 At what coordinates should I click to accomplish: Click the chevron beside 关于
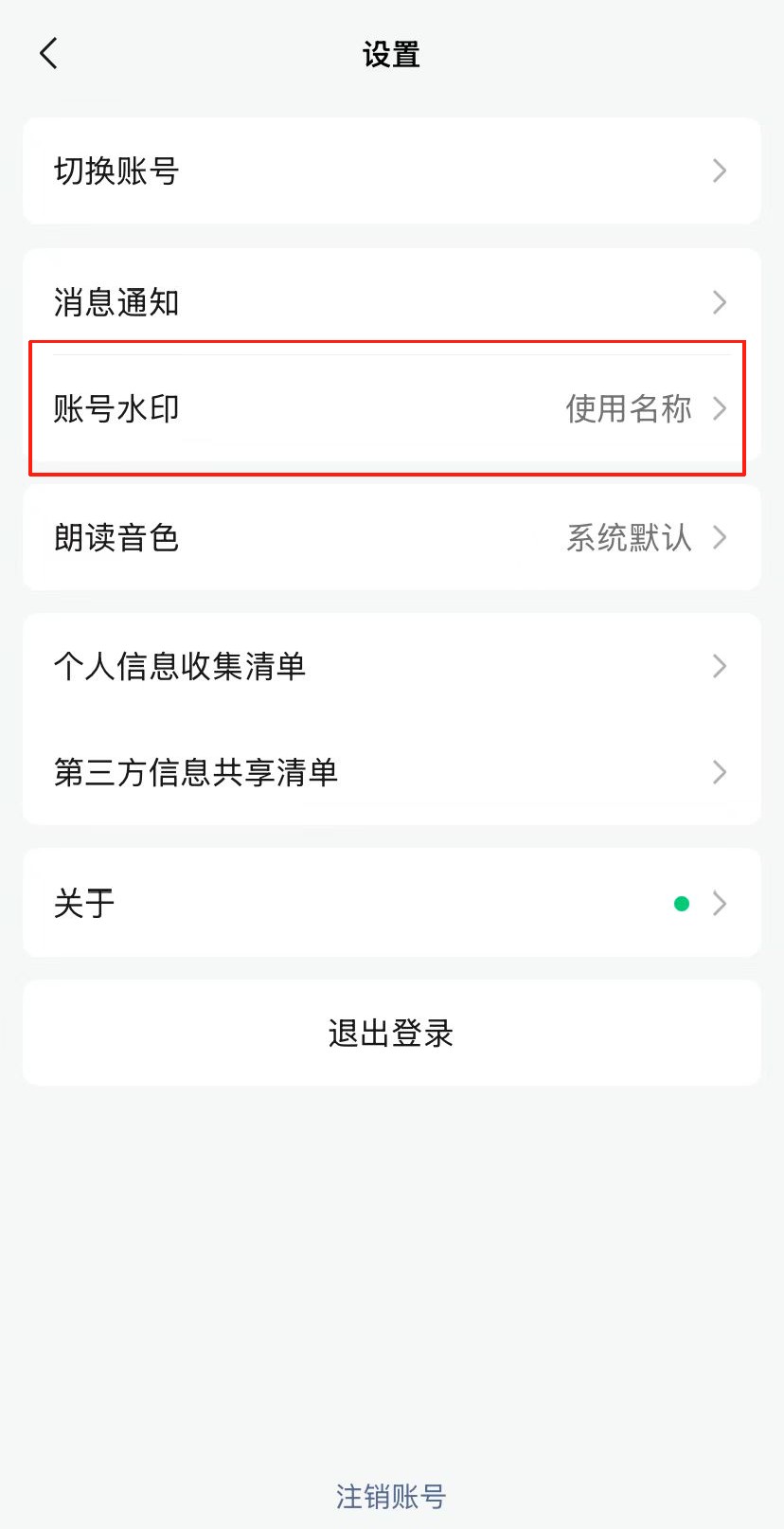point(720,903)
